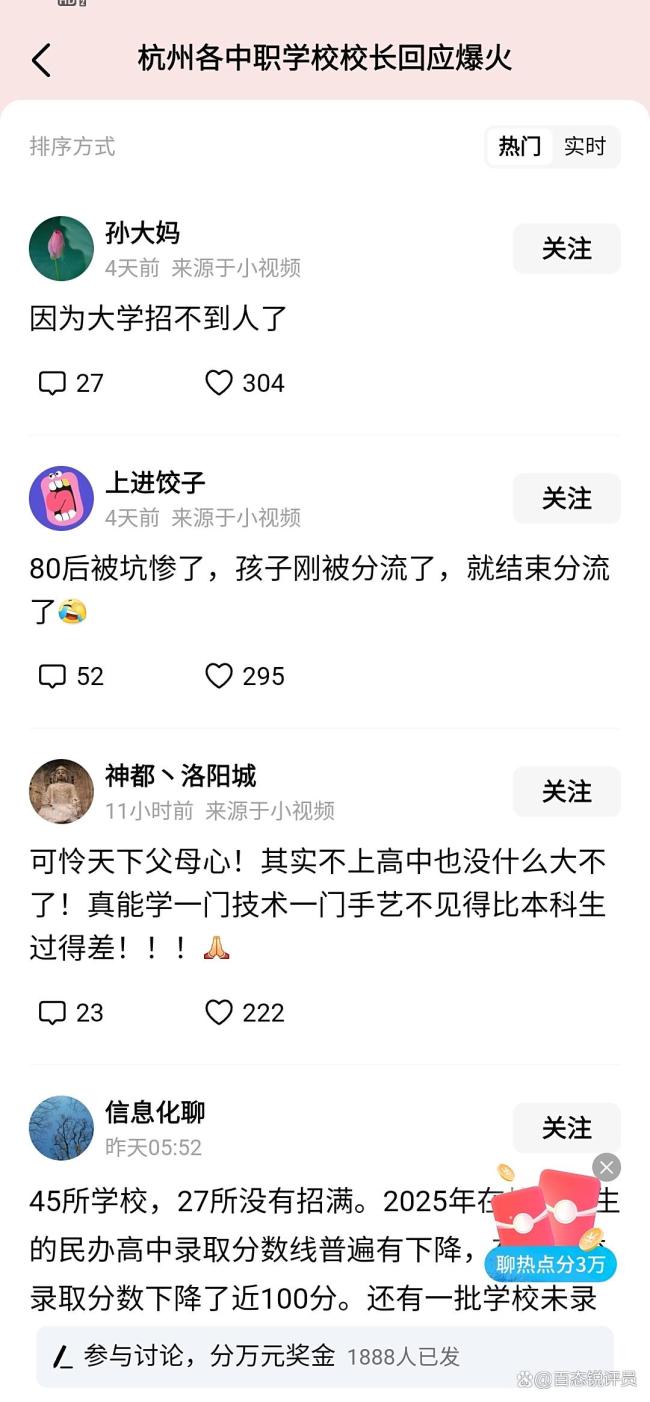The height and width of the screenshot is (1402, 650).
Task: View 信息化聊's profile avatar
Action: point(61,1128)
